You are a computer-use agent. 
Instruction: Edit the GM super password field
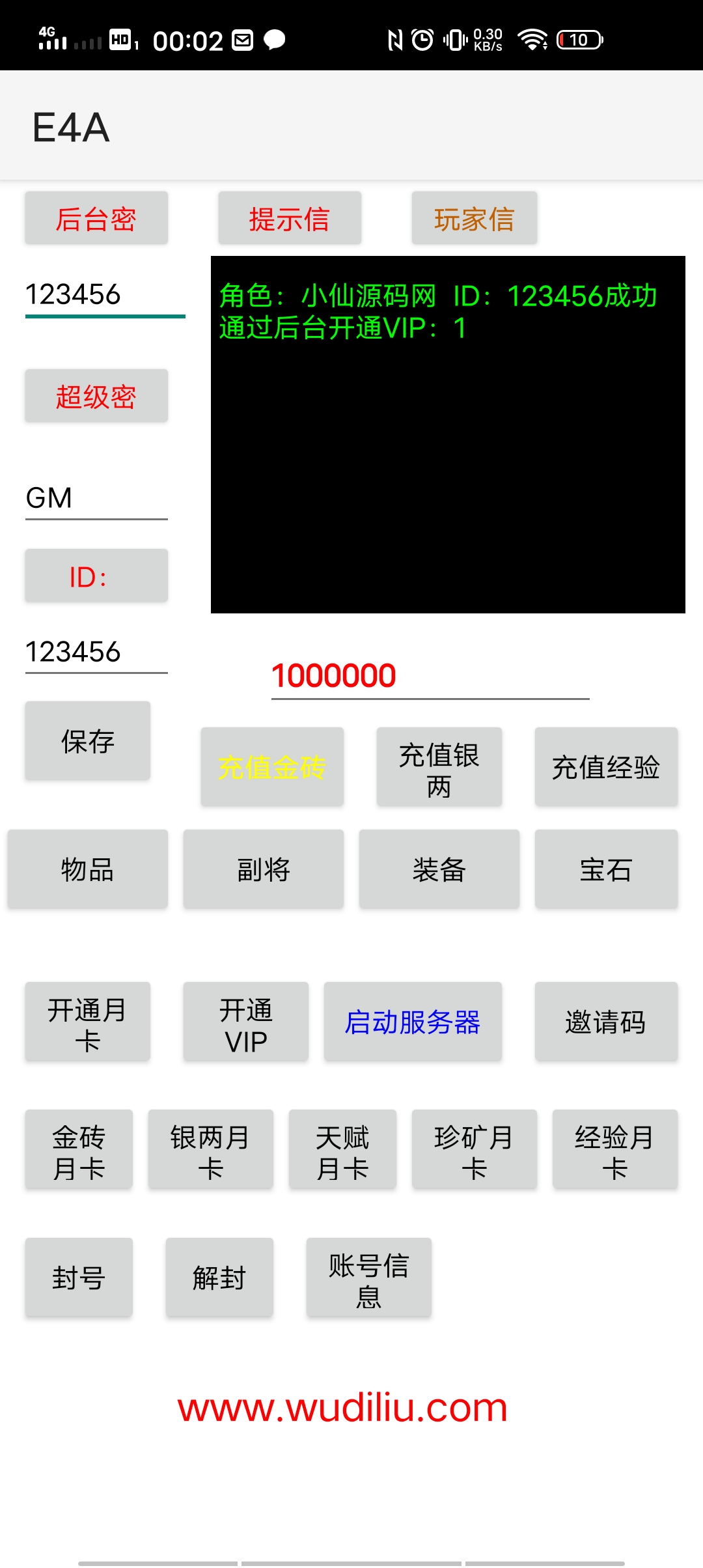pyautogui.click(x=96, y=498)
